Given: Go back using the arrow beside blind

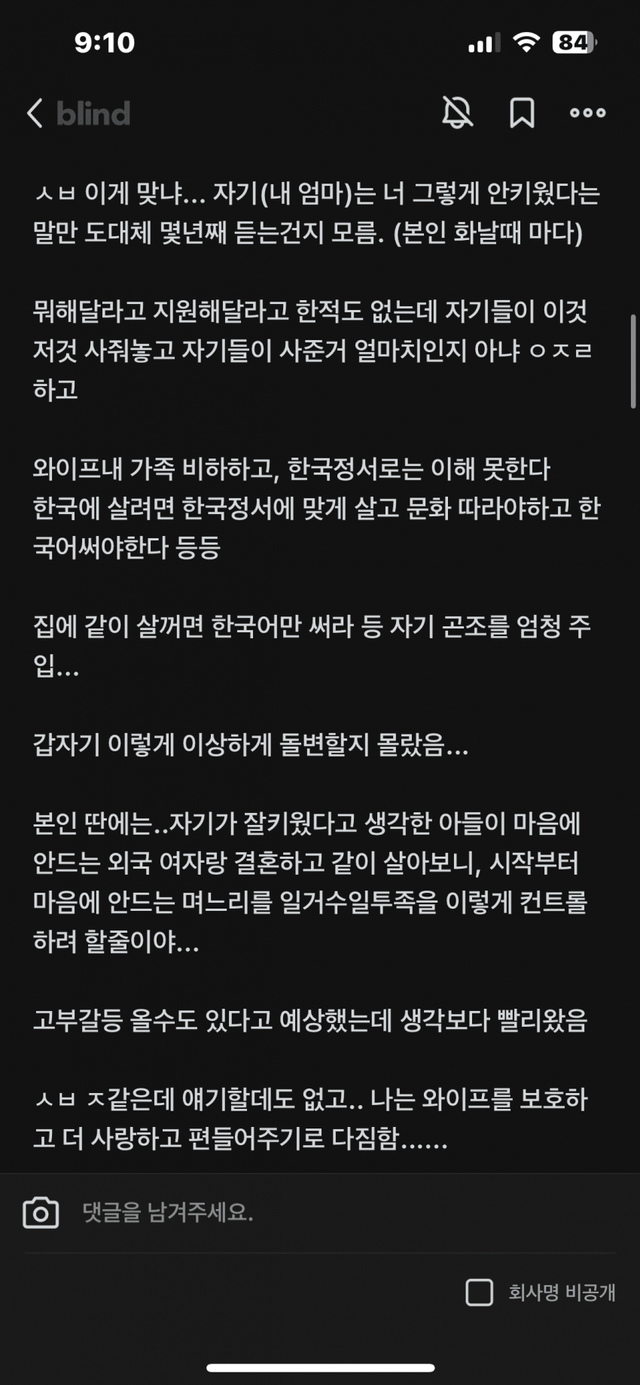Looking at the screenshot, I should pos(35,113).
